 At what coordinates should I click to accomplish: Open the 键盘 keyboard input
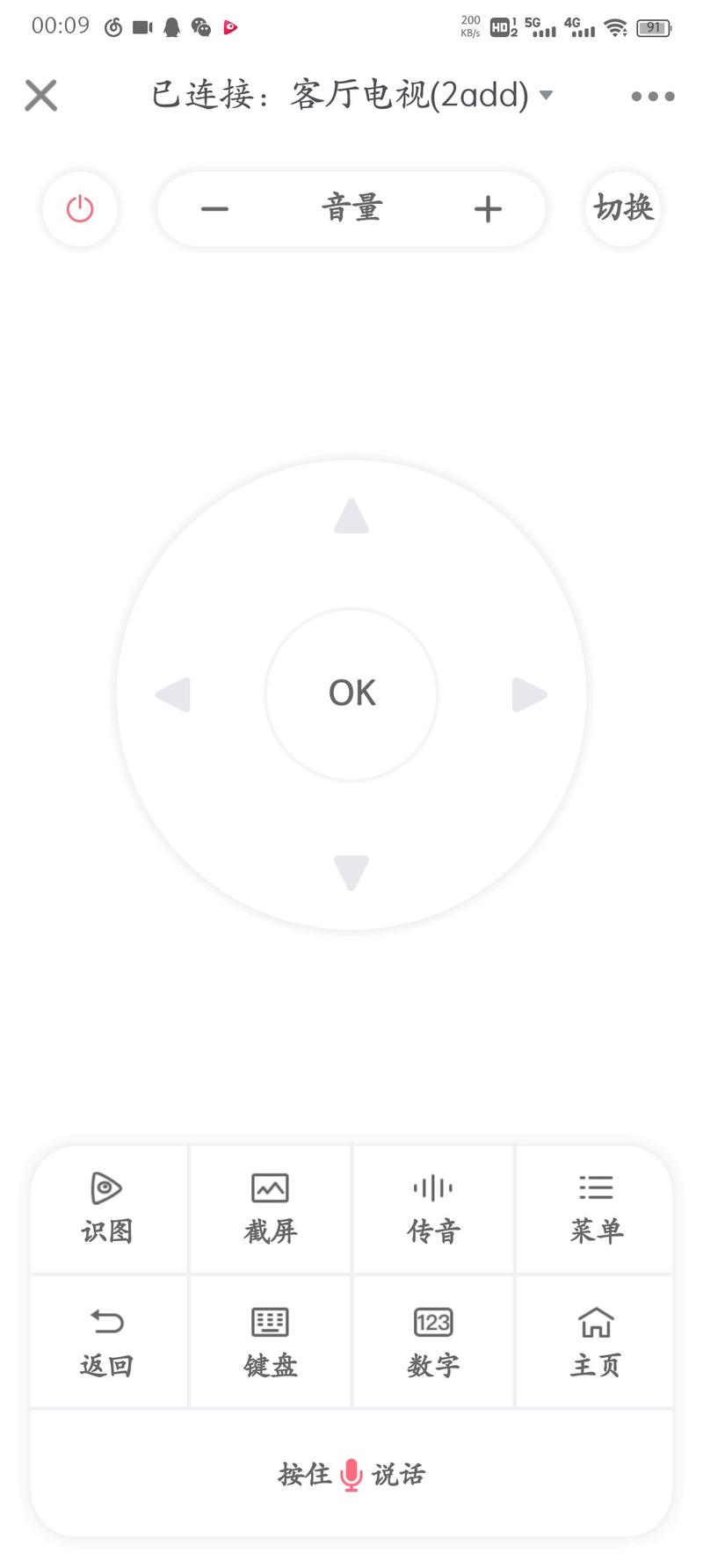tap(271, 1341)
